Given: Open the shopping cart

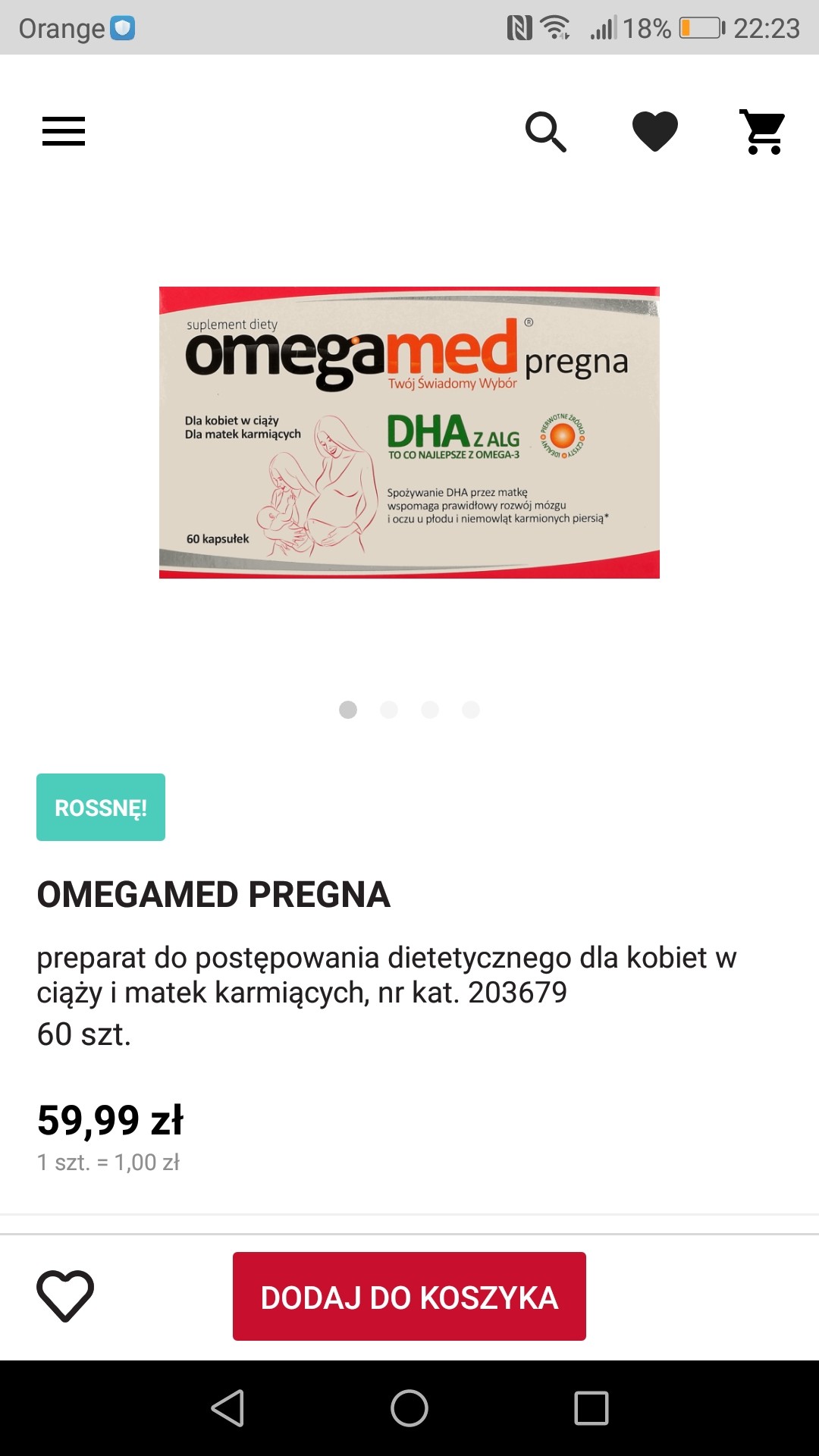Looking at the screenshot, I should (x=763, y=132).
